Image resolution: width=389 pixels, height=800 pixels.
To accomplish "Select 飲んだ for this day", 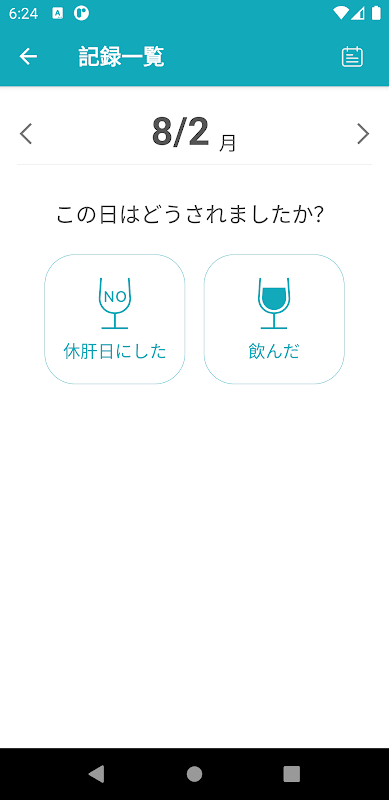I will coord(274,319).
